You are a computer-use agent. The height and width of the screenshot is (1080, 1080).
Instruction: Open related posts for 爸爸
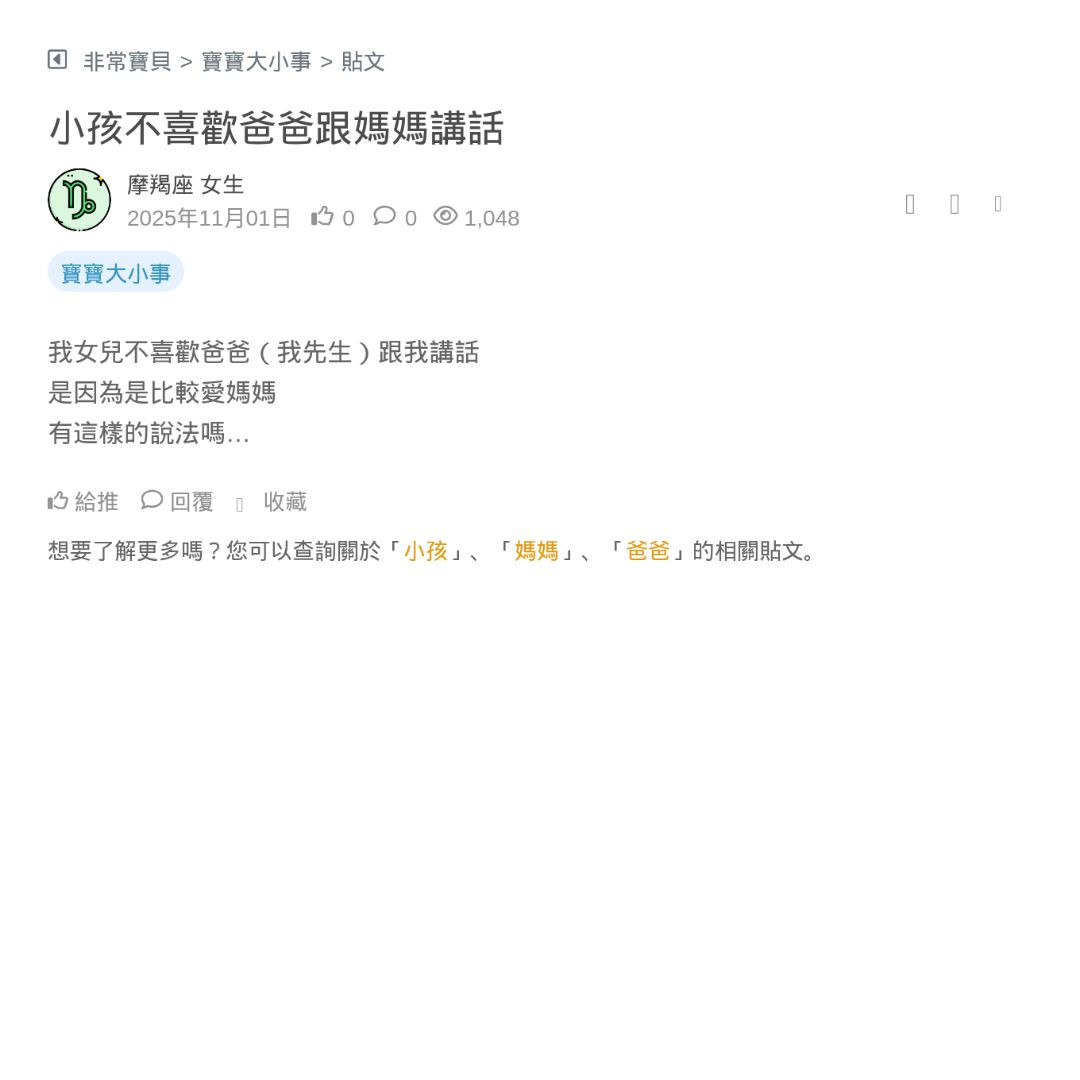648,551
